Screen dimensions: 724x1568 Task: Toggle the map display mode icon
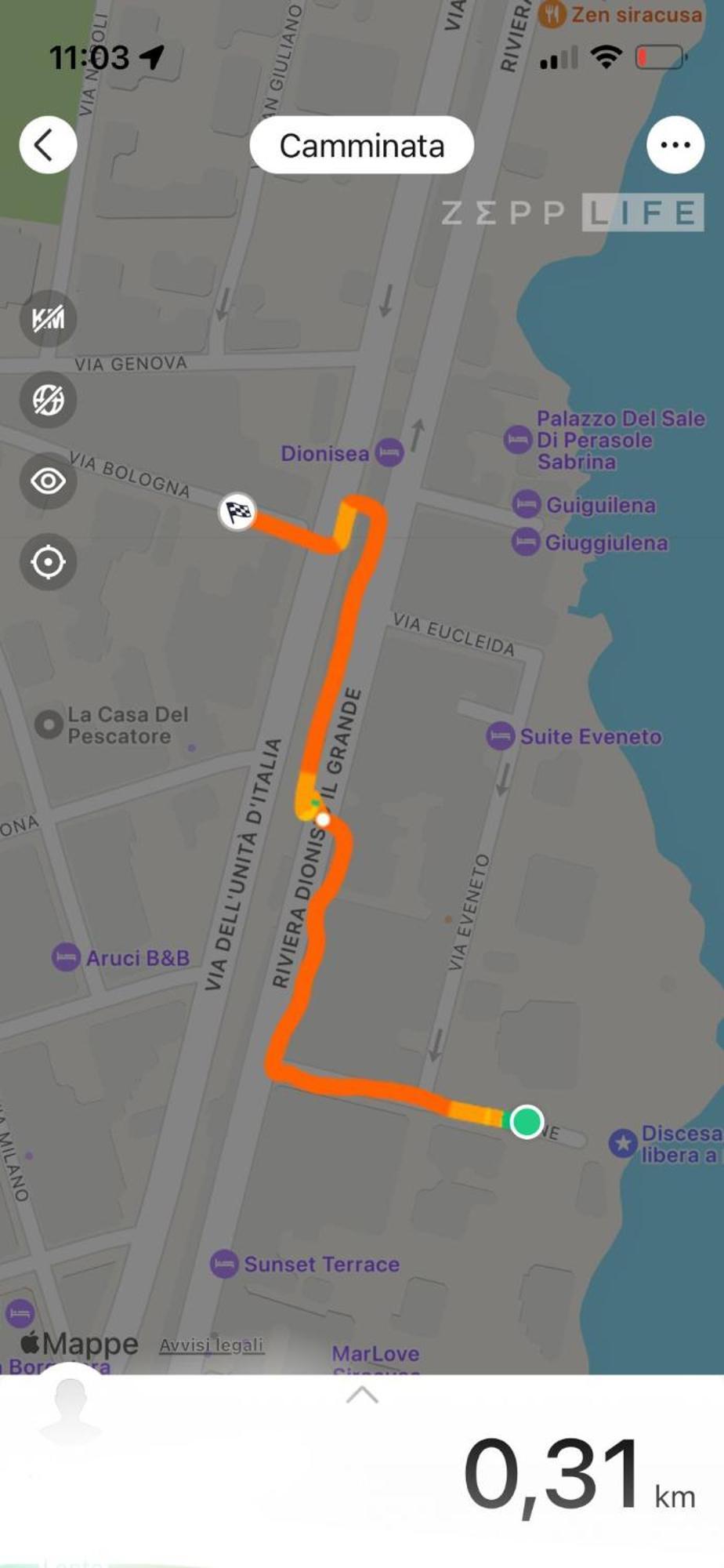tap(48, 400)
